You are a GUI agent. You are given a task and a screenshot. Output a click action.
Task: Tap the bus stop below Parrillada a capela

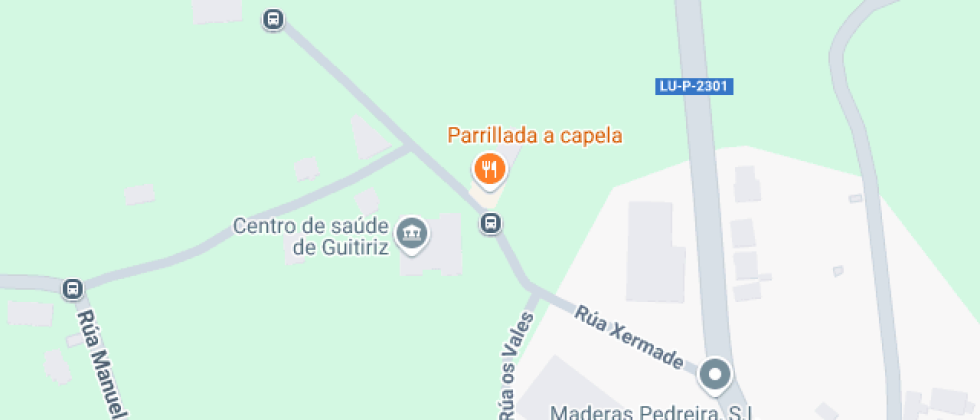pyautogui.click(x=490, y=223)
